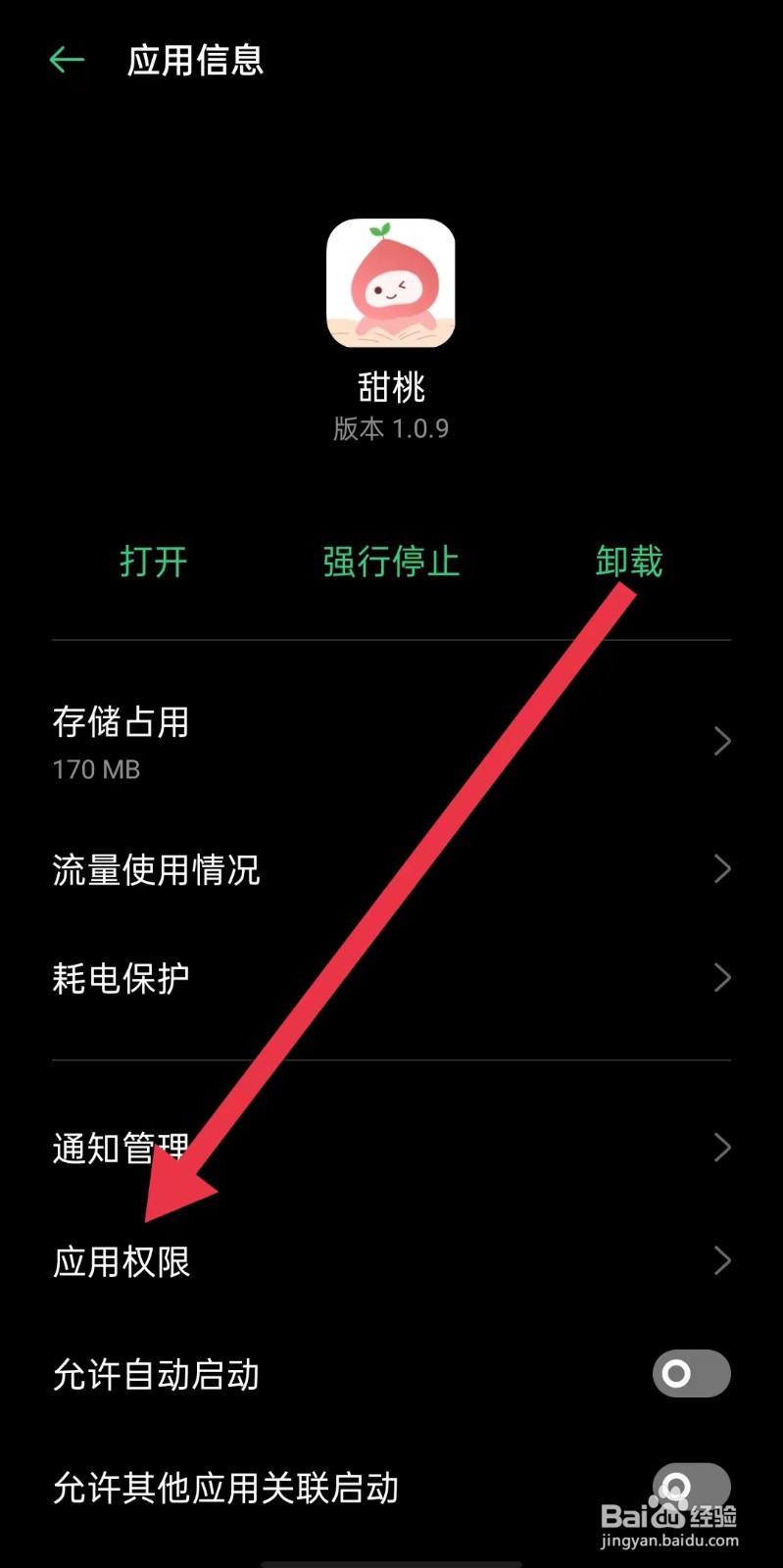Viewport: 783px width, 1568px height.
Task: Tap the 甜桃 app icon
Action: (x=391, y=283)
